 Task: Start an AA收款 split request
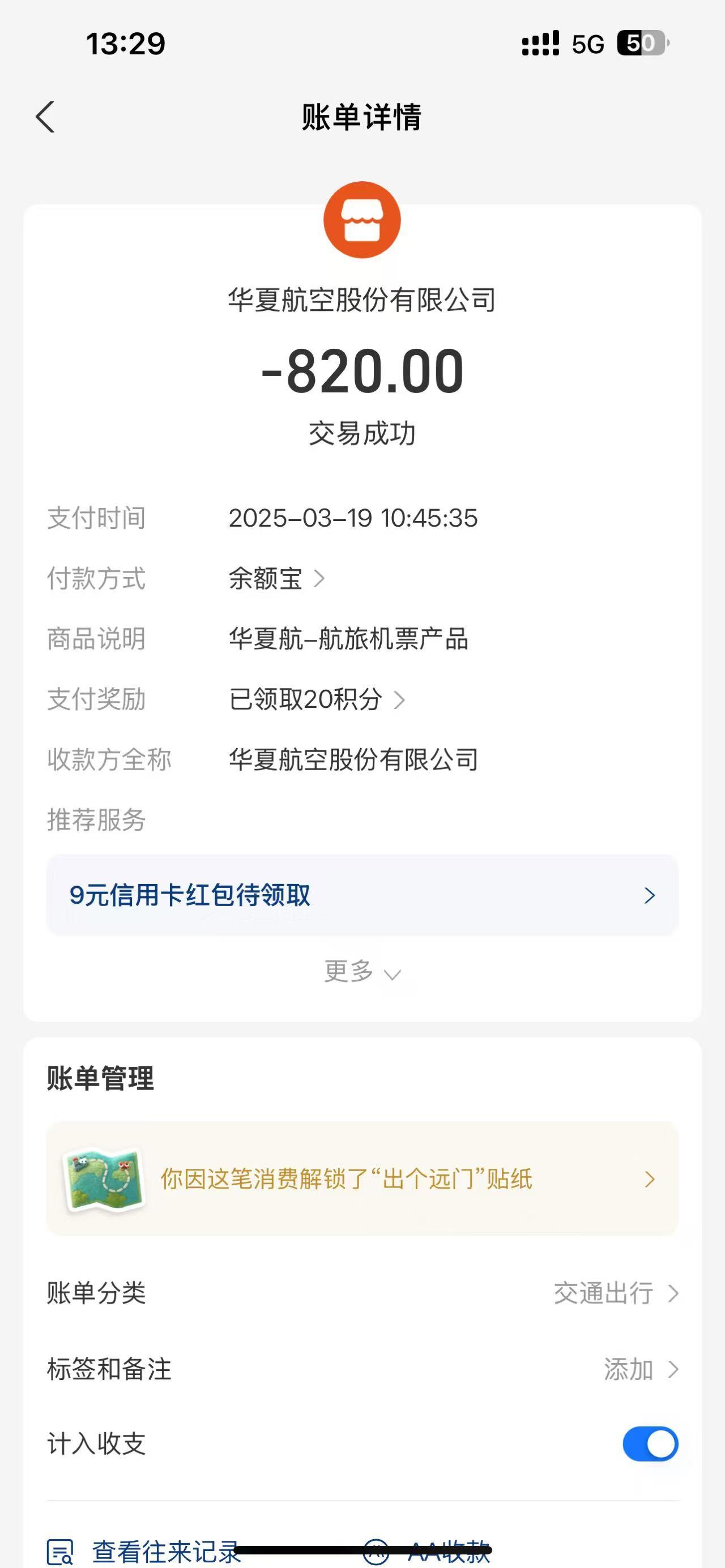tap(427, 1552)
